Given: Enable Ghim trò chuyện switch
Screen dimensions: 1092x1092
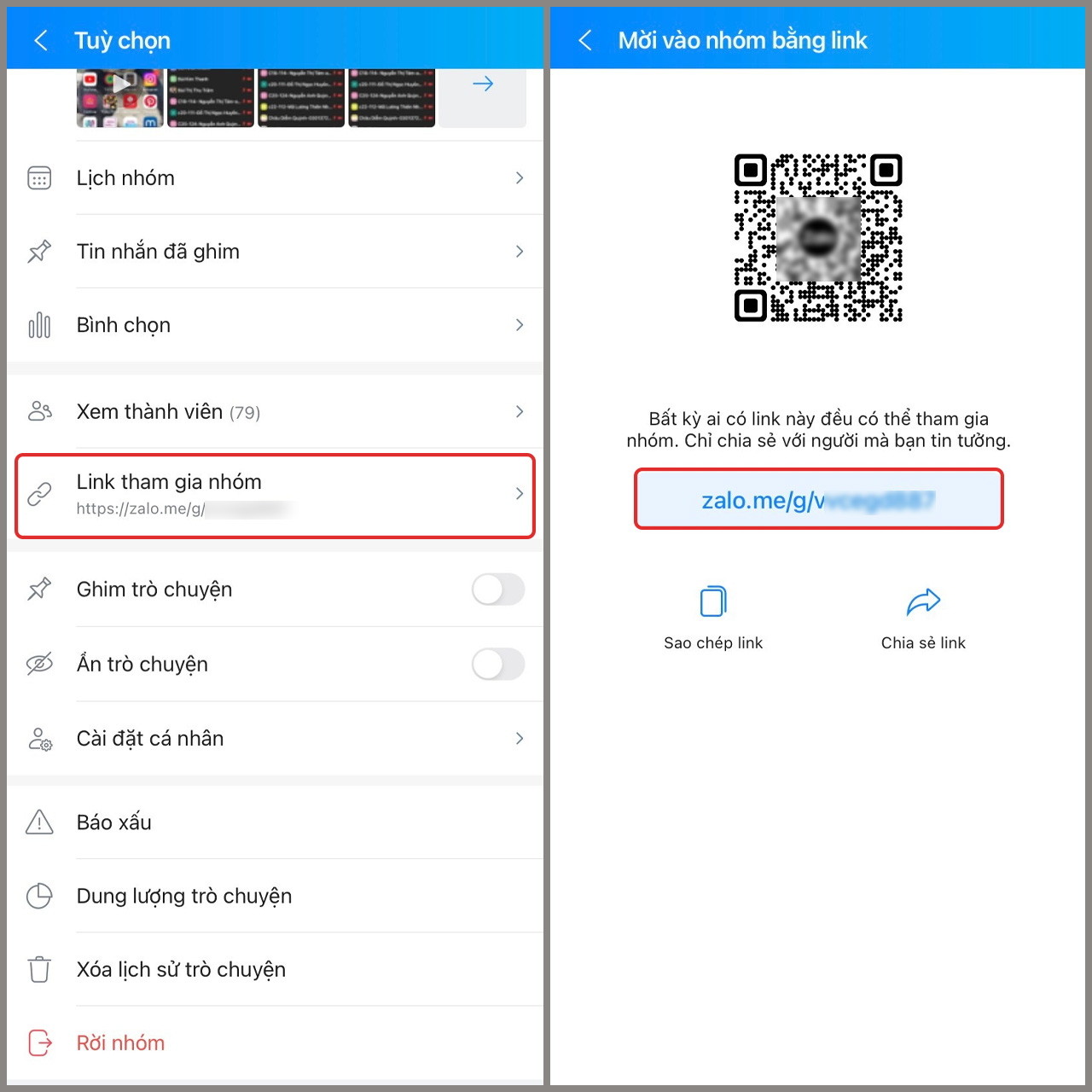Looking at the screenshot, I should (498, 590).
